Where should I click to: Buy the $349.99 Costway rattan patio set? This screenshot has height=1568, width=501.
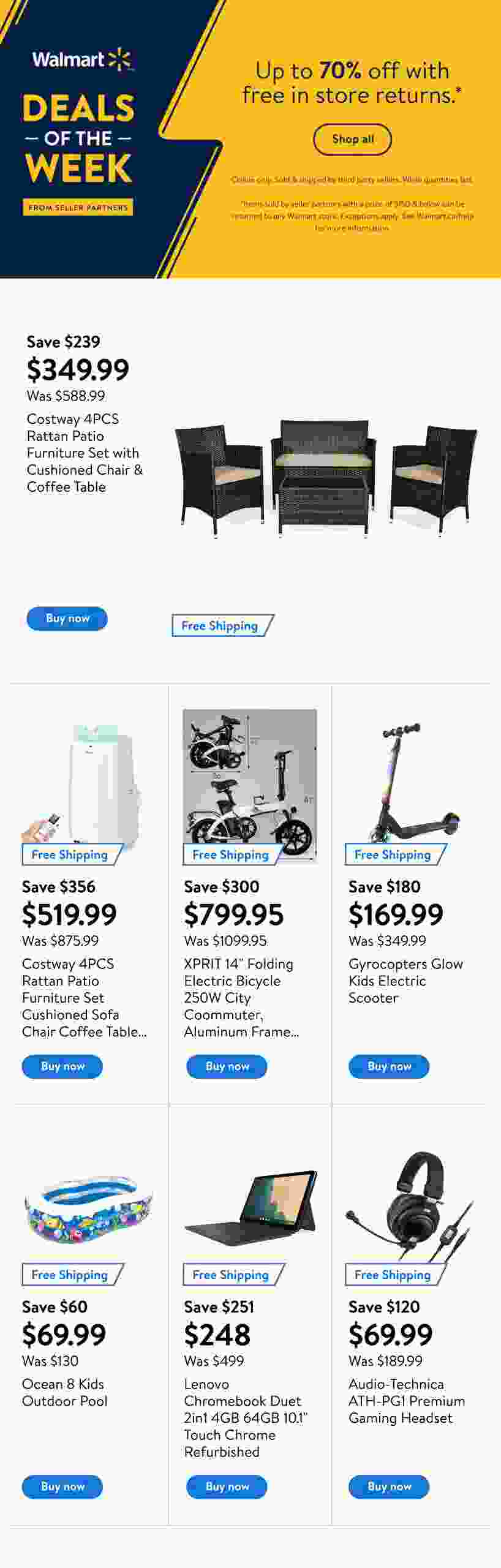tap(67, 619)
